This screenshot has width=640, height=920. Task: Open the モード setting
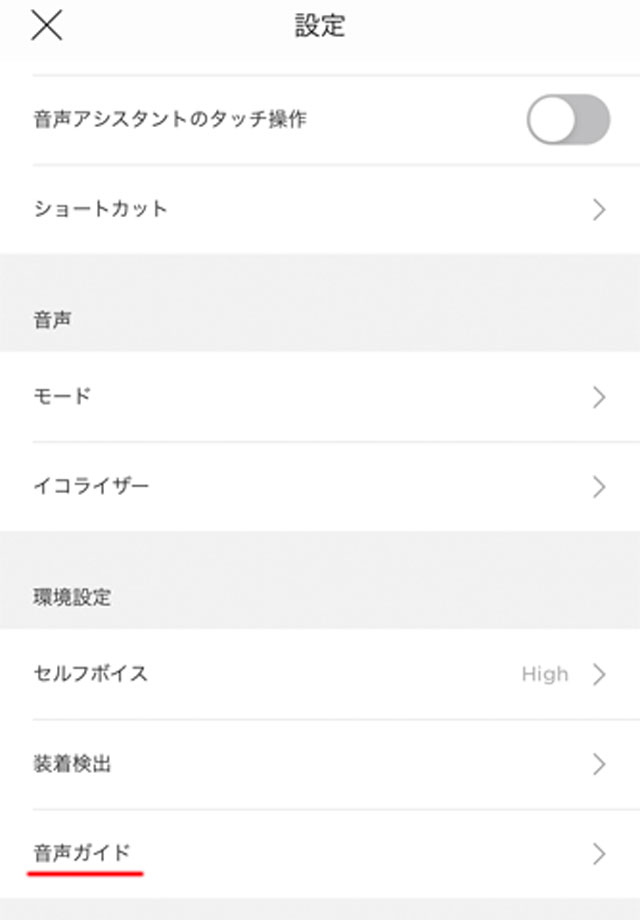tap(320, 396)
